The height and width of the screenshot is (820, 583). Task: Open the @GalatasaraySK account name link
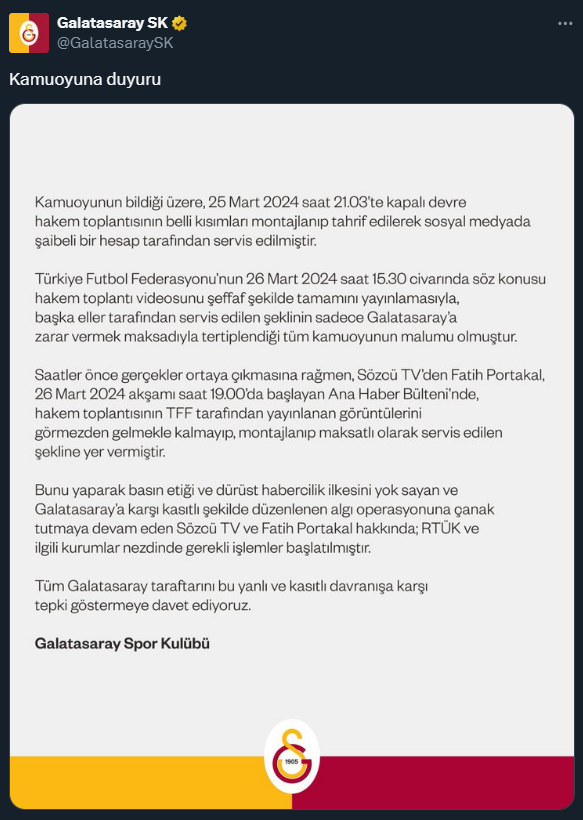(x=115, y=43)
